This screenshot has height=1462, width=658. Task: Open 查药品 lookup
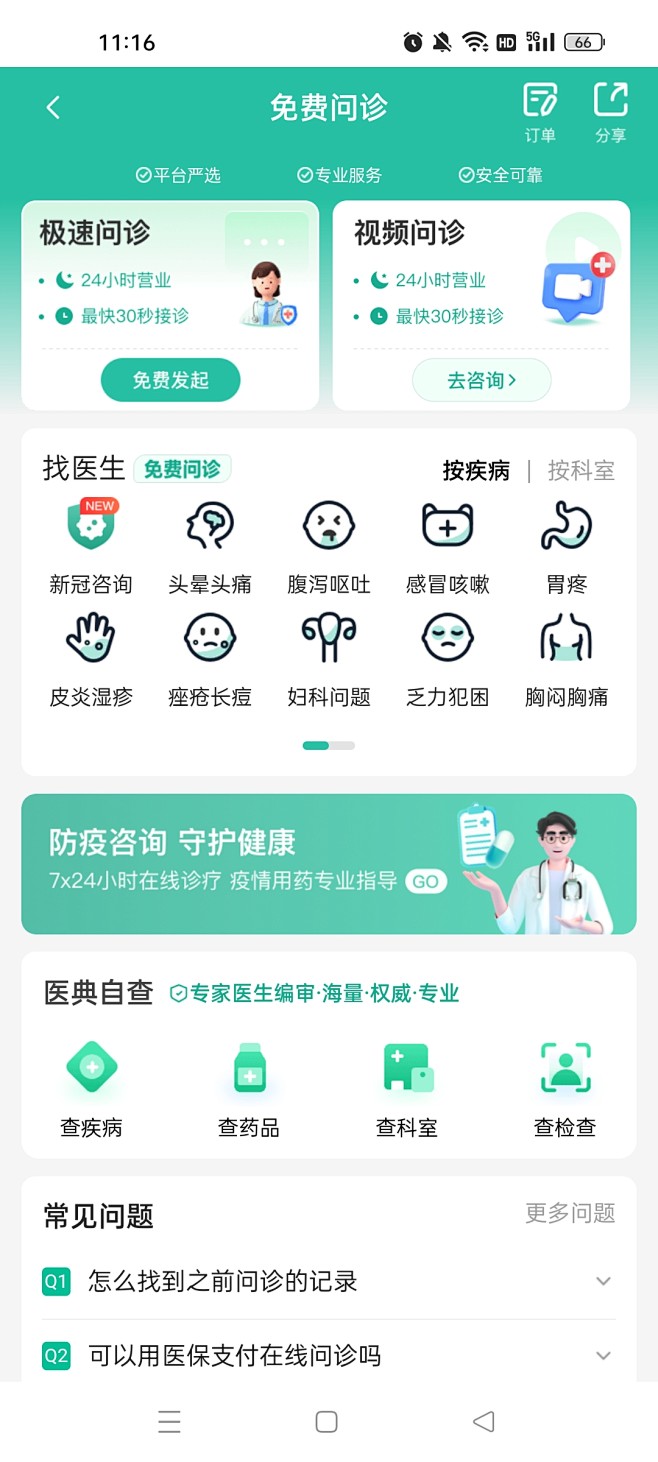249,1088
